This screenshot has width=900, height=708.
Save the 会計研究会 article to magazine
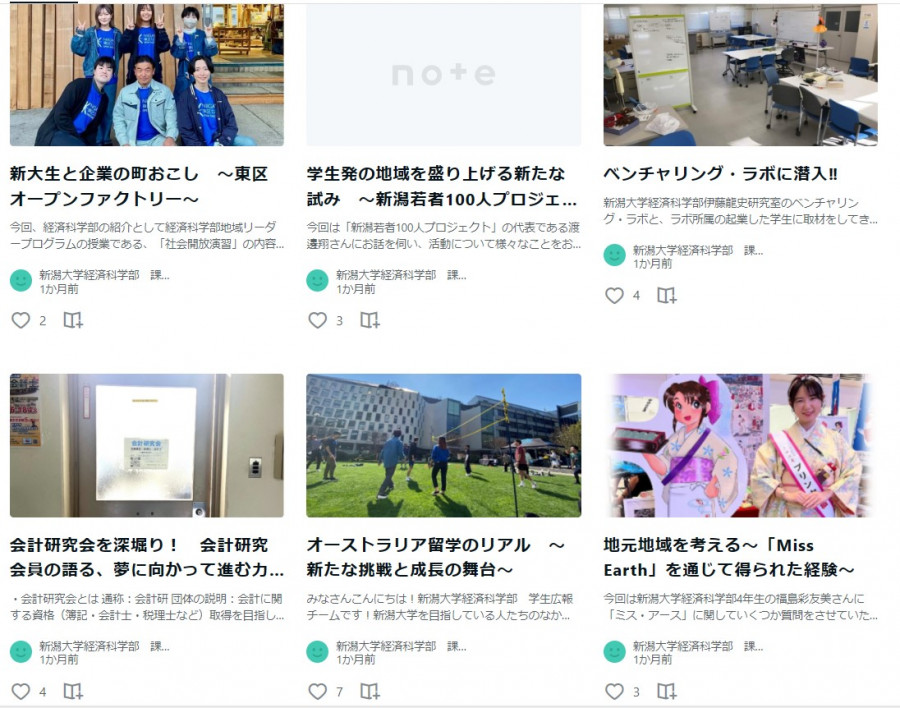[x=73, y=691]
